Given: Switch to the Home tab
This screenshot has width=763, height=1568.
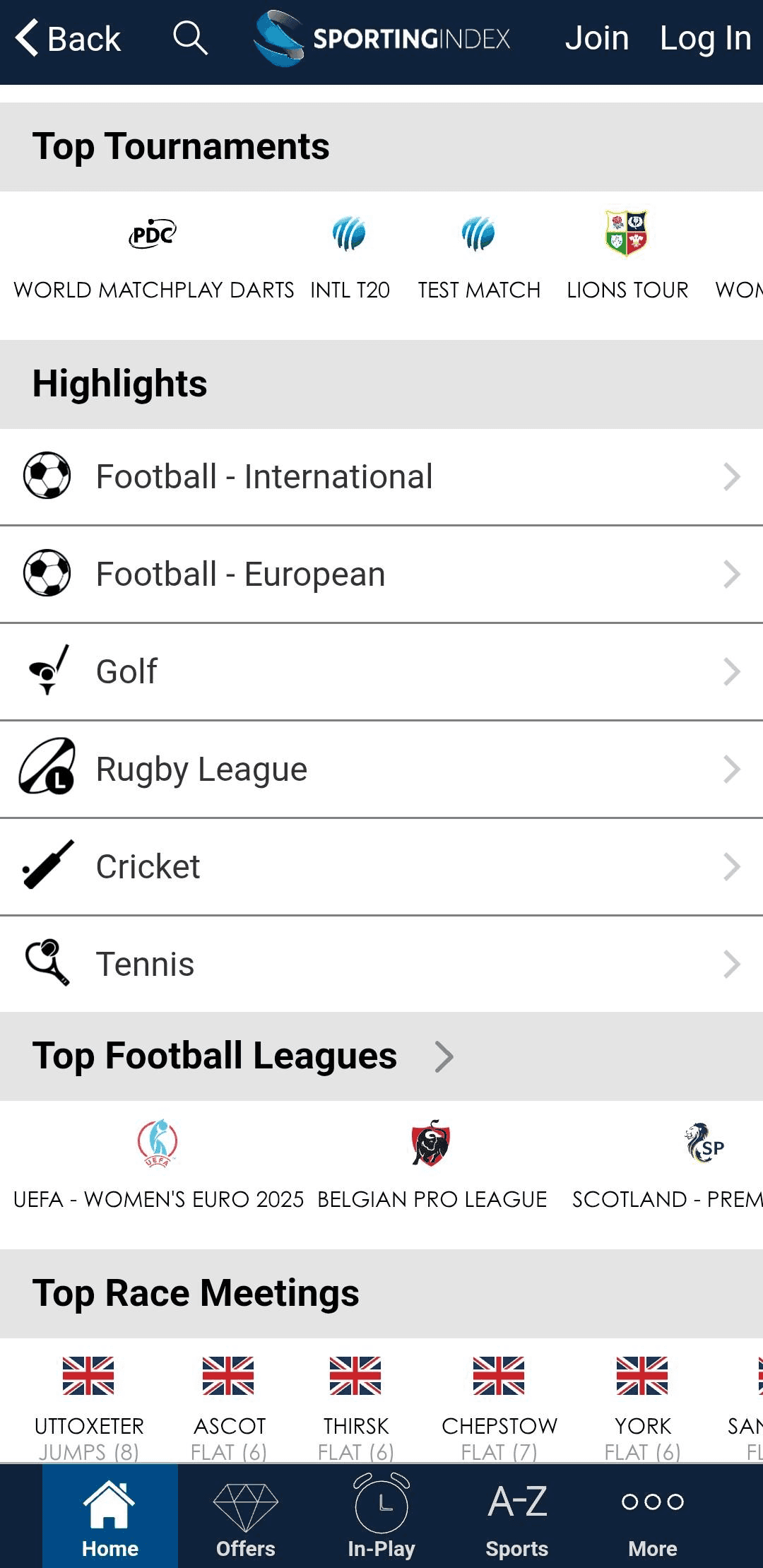Looking at the screenshot, I should click(110, 1512).
